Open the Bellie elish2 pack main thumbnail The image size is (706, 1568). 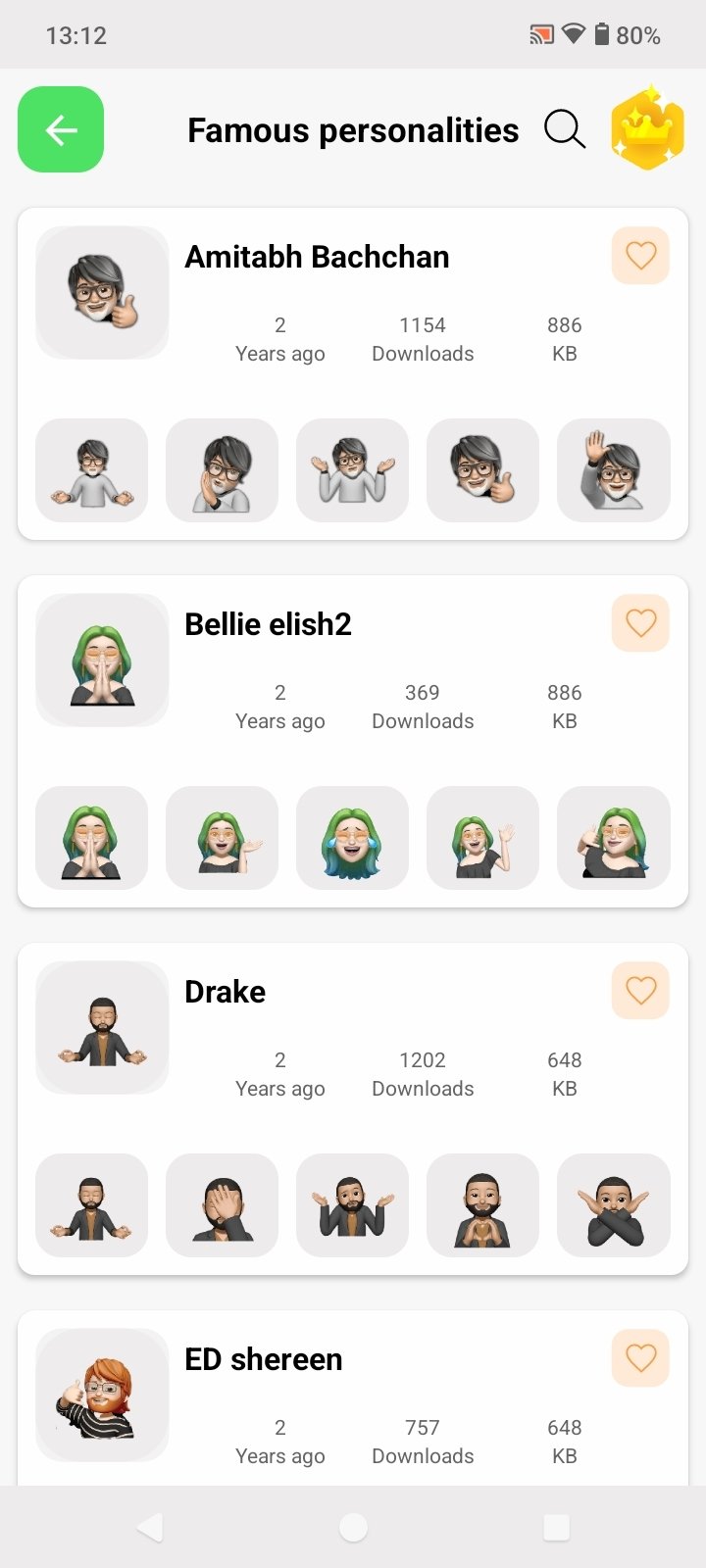tap(102, 660)
